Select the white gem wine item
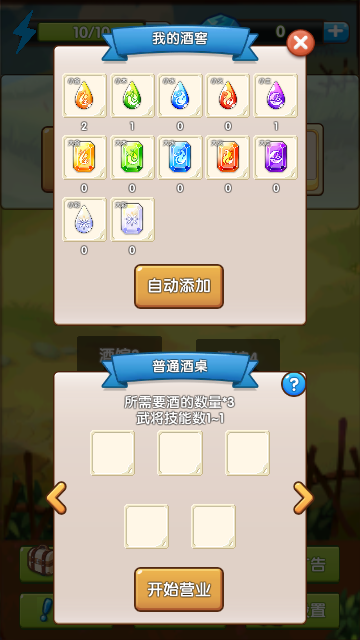This screenshot has width=360, height=640. coord(132,220)
